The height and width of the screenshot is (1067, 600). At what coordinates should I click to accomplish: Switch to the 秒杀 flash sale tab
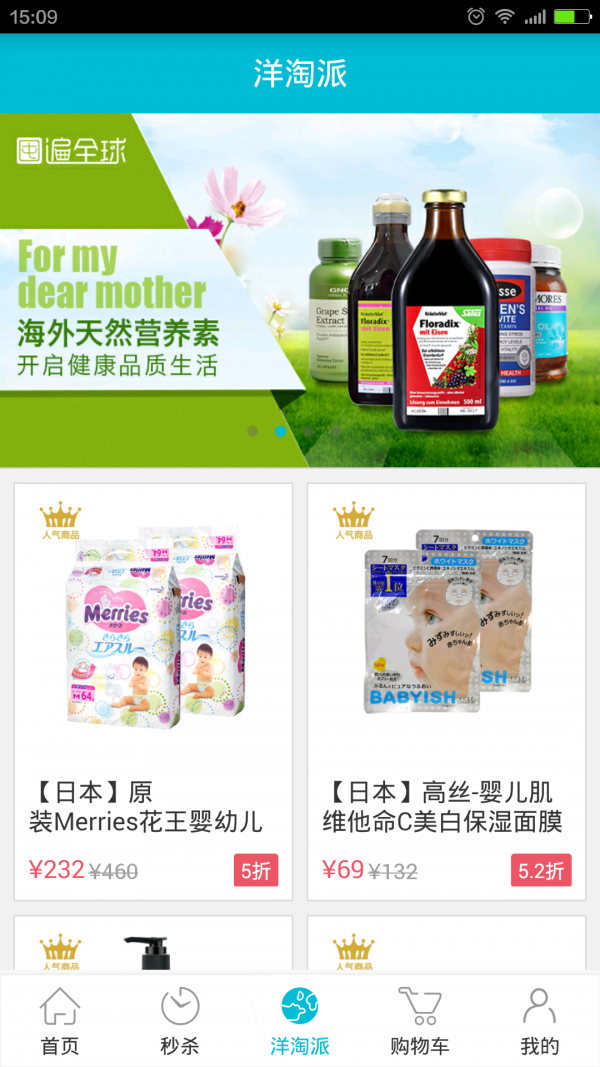[x=180, y=1021]
